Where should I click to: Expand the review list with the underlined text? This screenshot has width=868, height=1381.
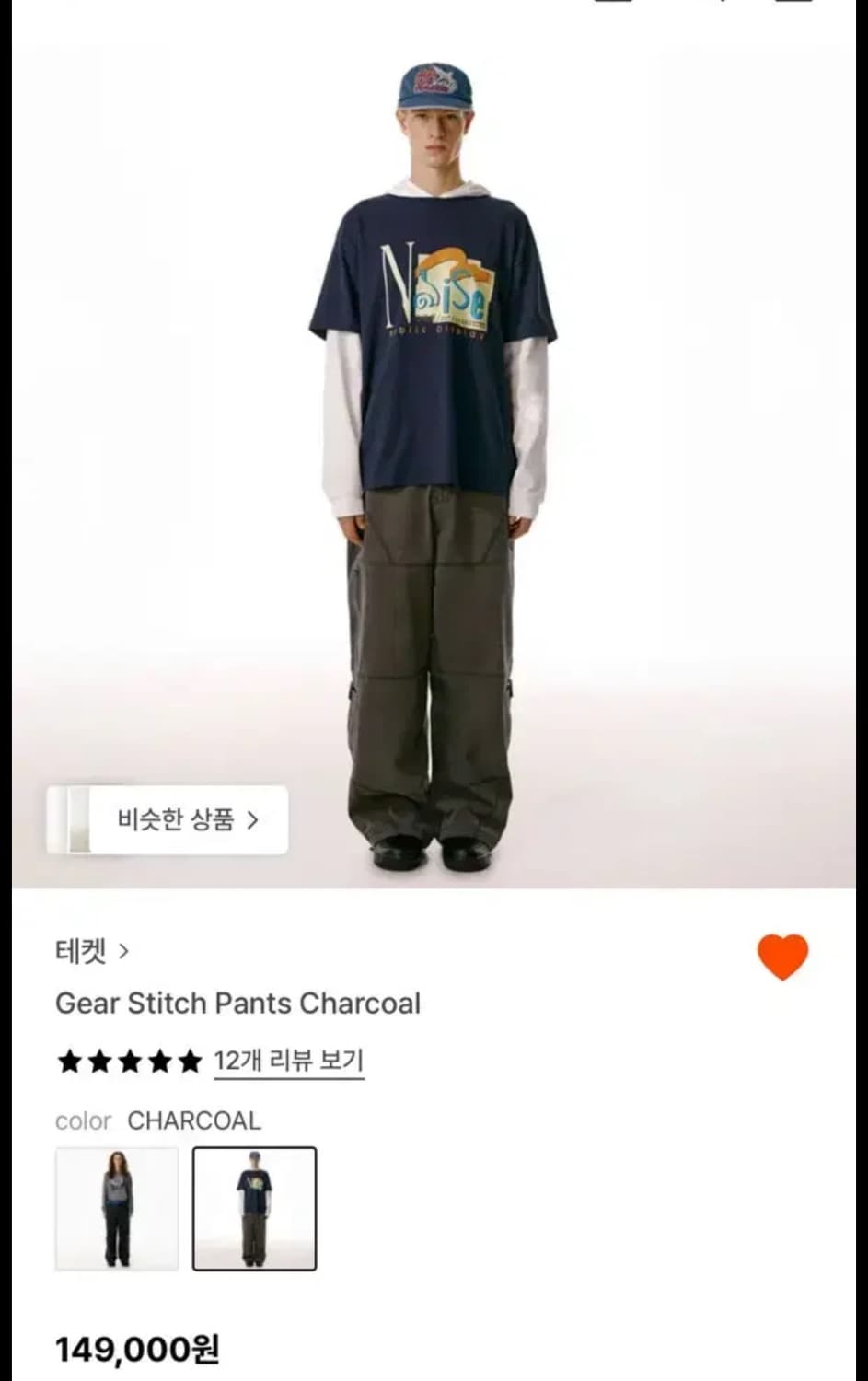tap(288, 1061)
